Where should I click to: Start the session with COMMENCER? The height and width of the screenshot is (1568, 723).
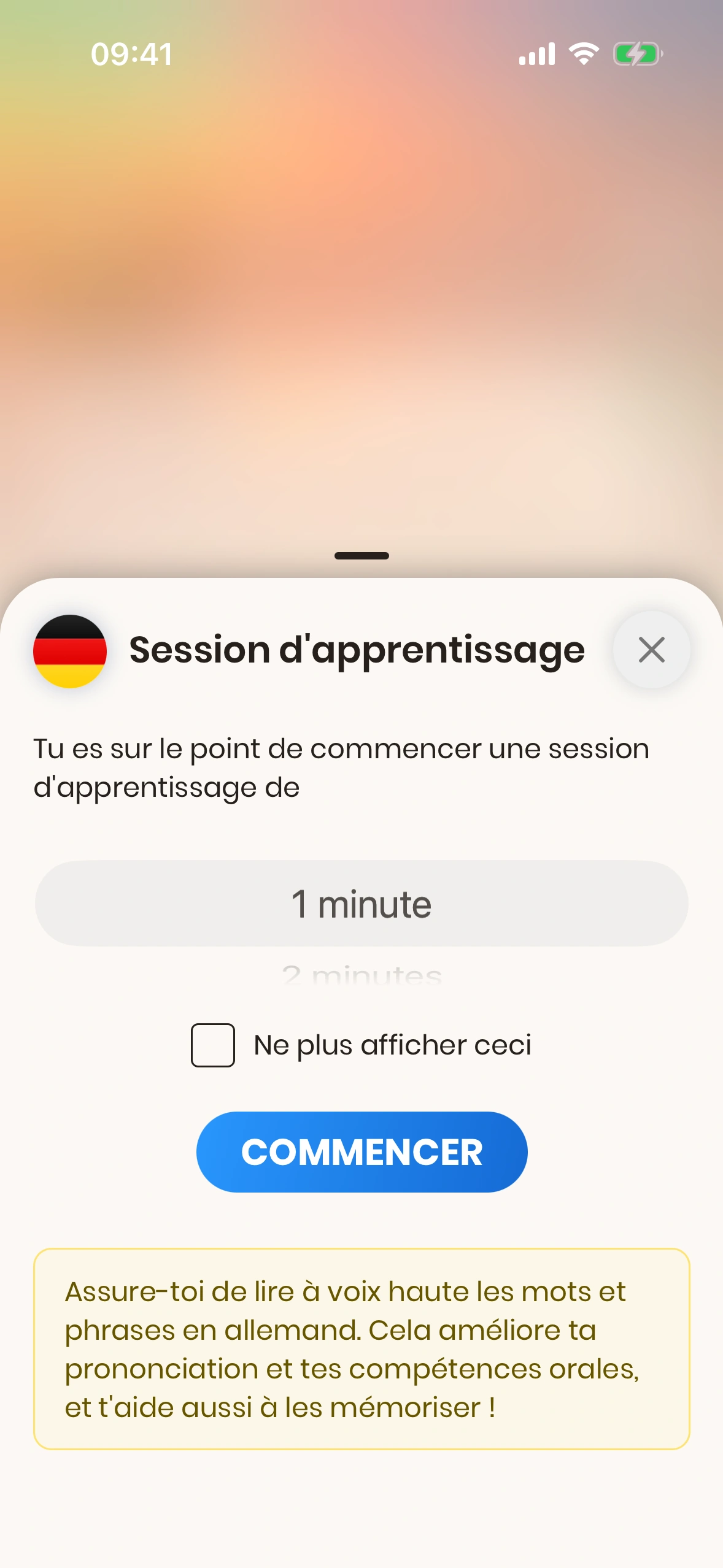361,1151
